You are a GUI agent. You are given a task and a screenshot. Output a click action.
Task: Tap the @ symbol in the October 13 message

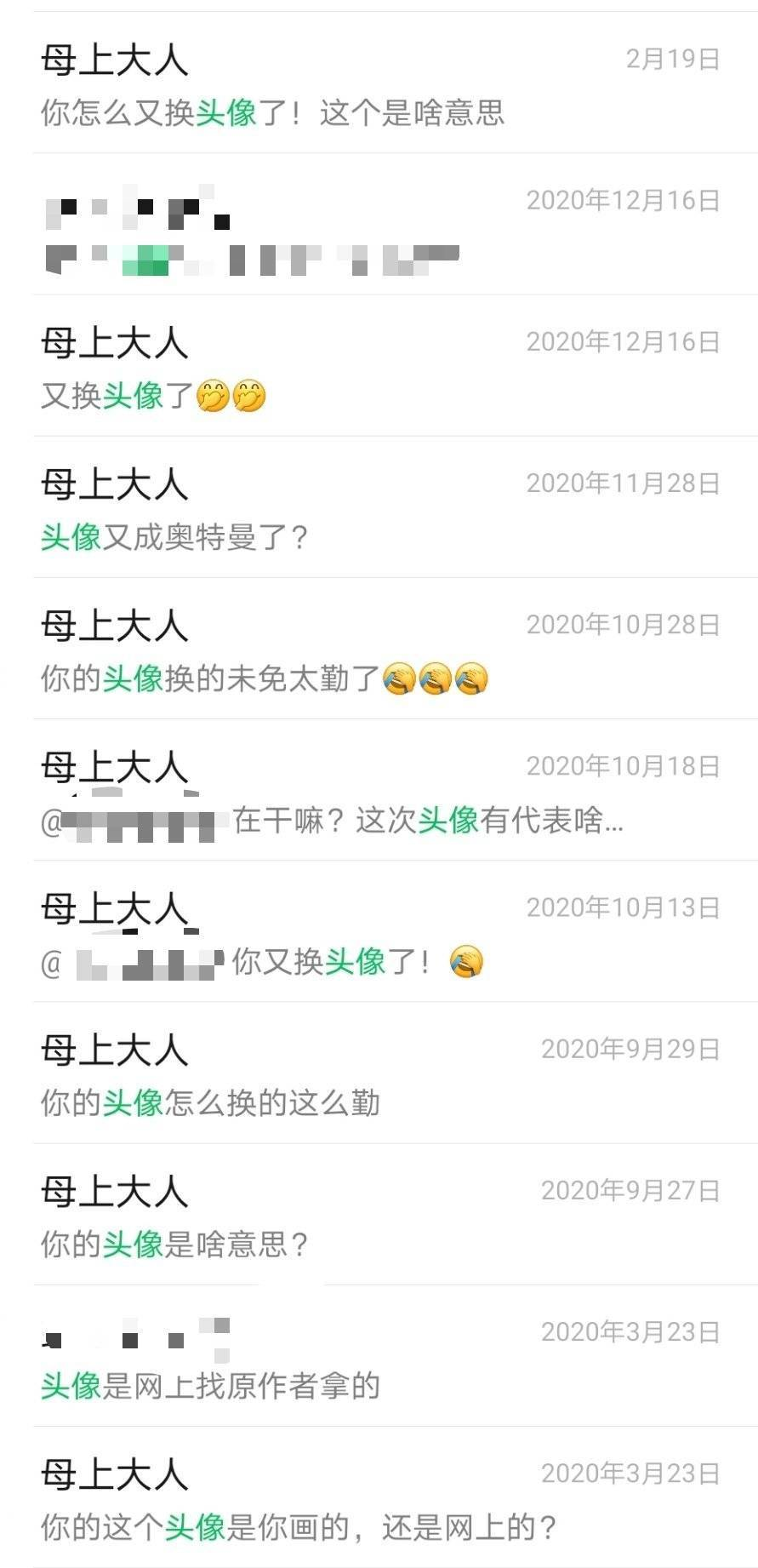pyautogui.click(x=53, y=962)
